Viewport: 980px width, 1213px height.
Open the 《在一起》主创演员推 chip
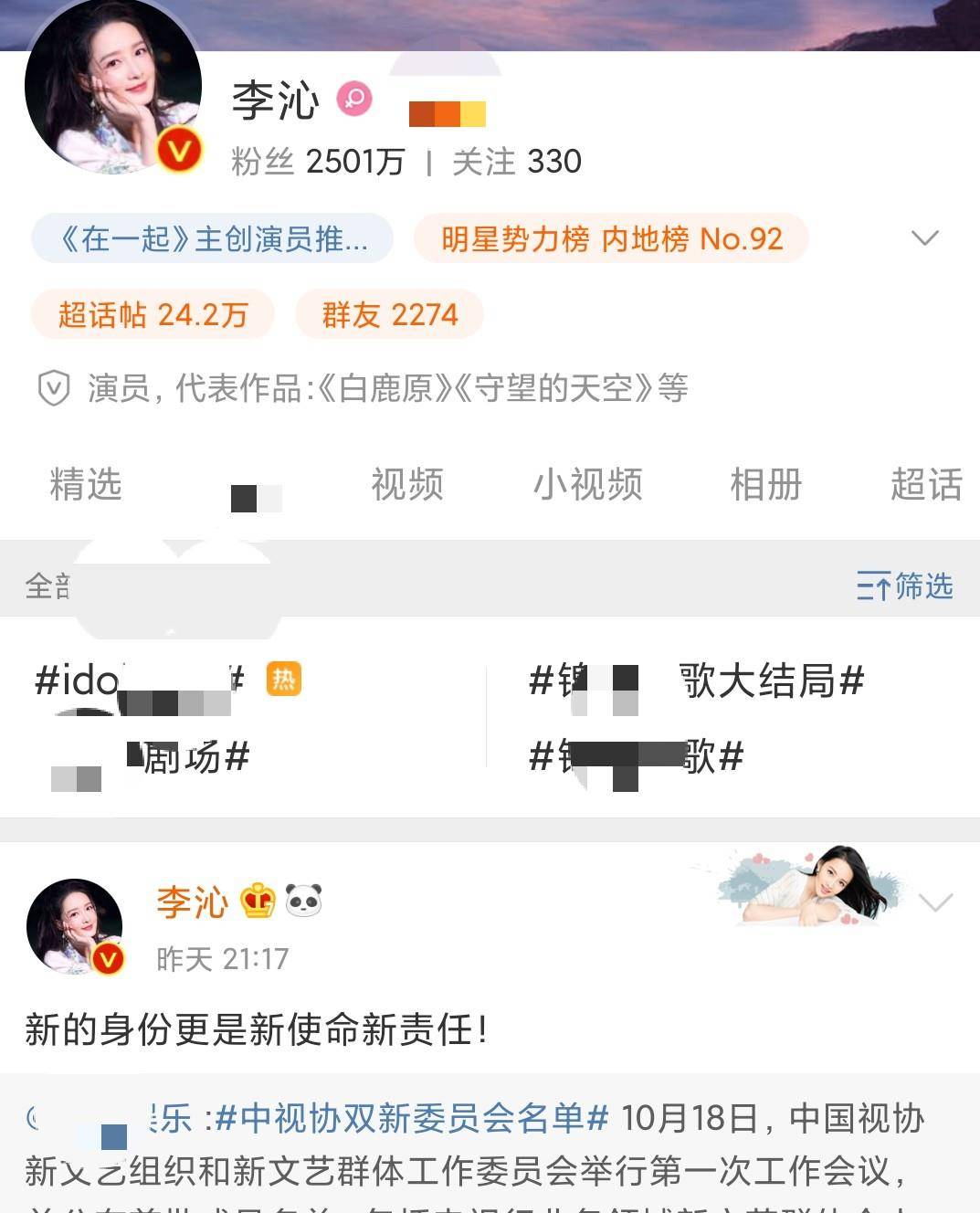click(x=213, y=239)
